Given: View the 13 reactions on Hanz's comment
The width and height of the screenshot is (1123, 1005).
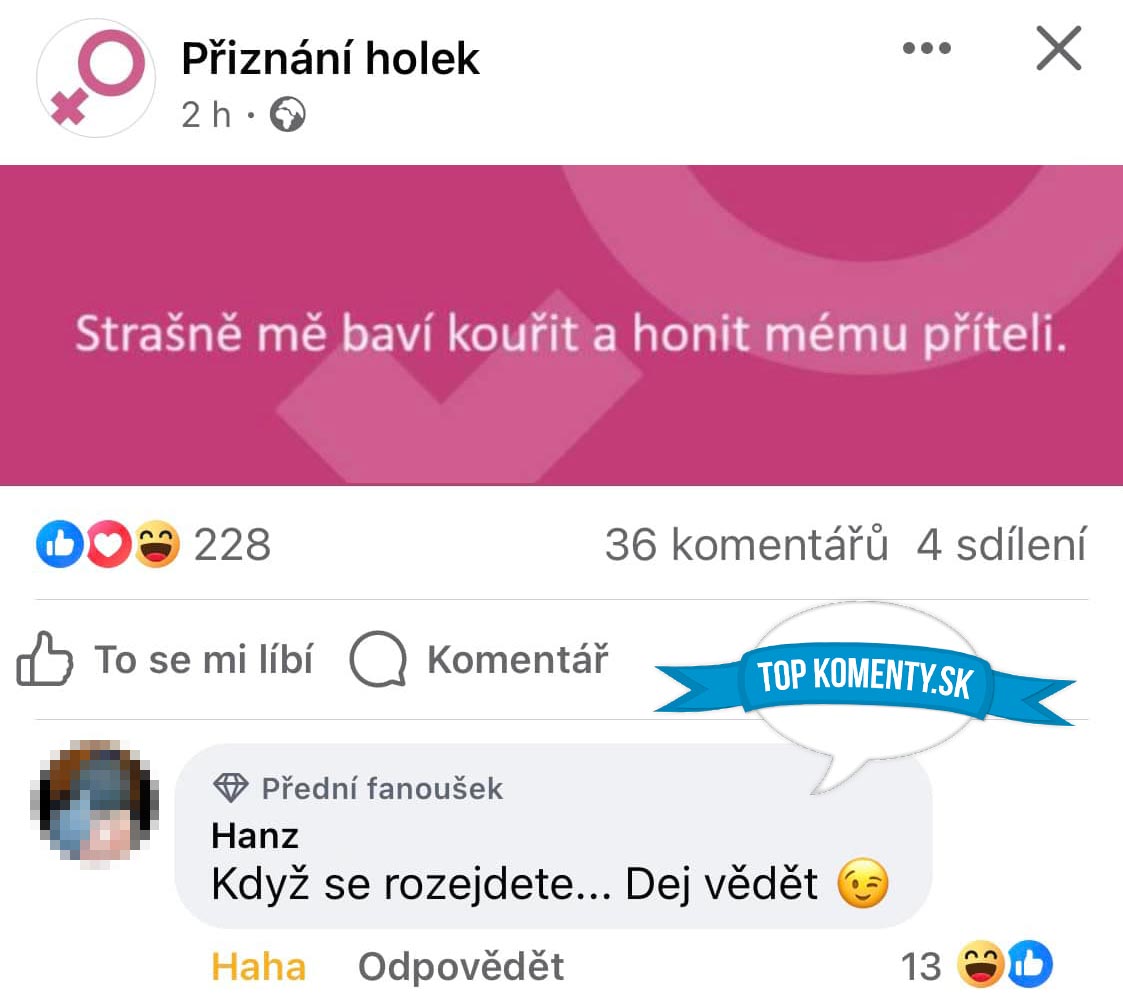Looking at the screenshot, I should tap(976, 967).
